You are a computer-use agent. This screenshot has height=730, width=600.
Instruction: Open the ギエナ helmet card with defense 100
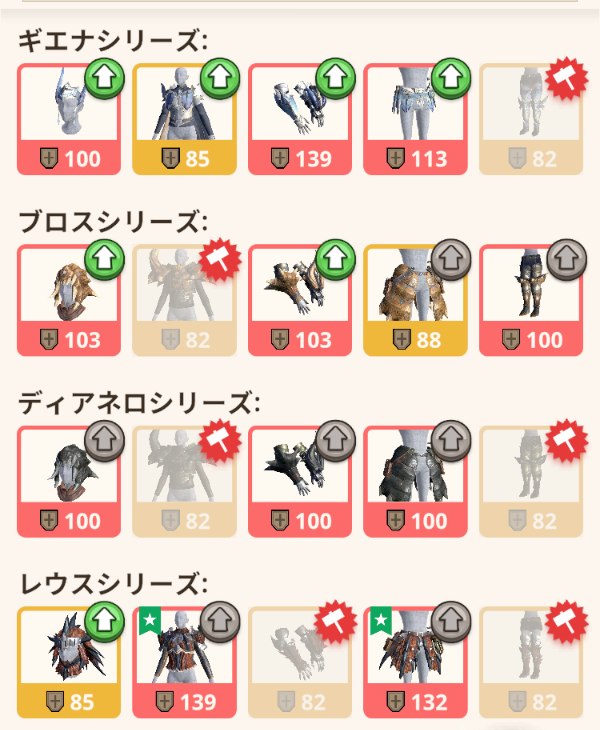(x=69, y=119)
